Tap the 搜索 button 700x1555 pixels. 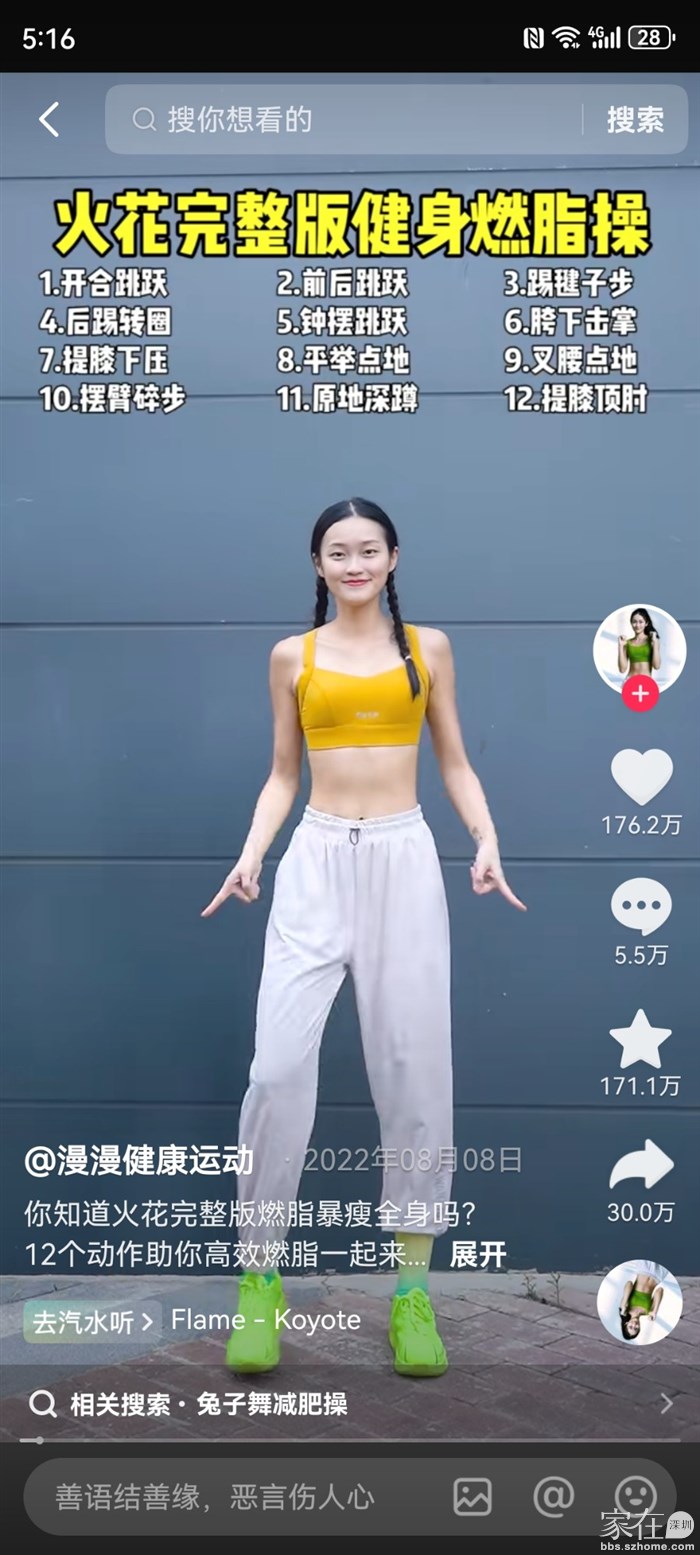pos(635,120)
